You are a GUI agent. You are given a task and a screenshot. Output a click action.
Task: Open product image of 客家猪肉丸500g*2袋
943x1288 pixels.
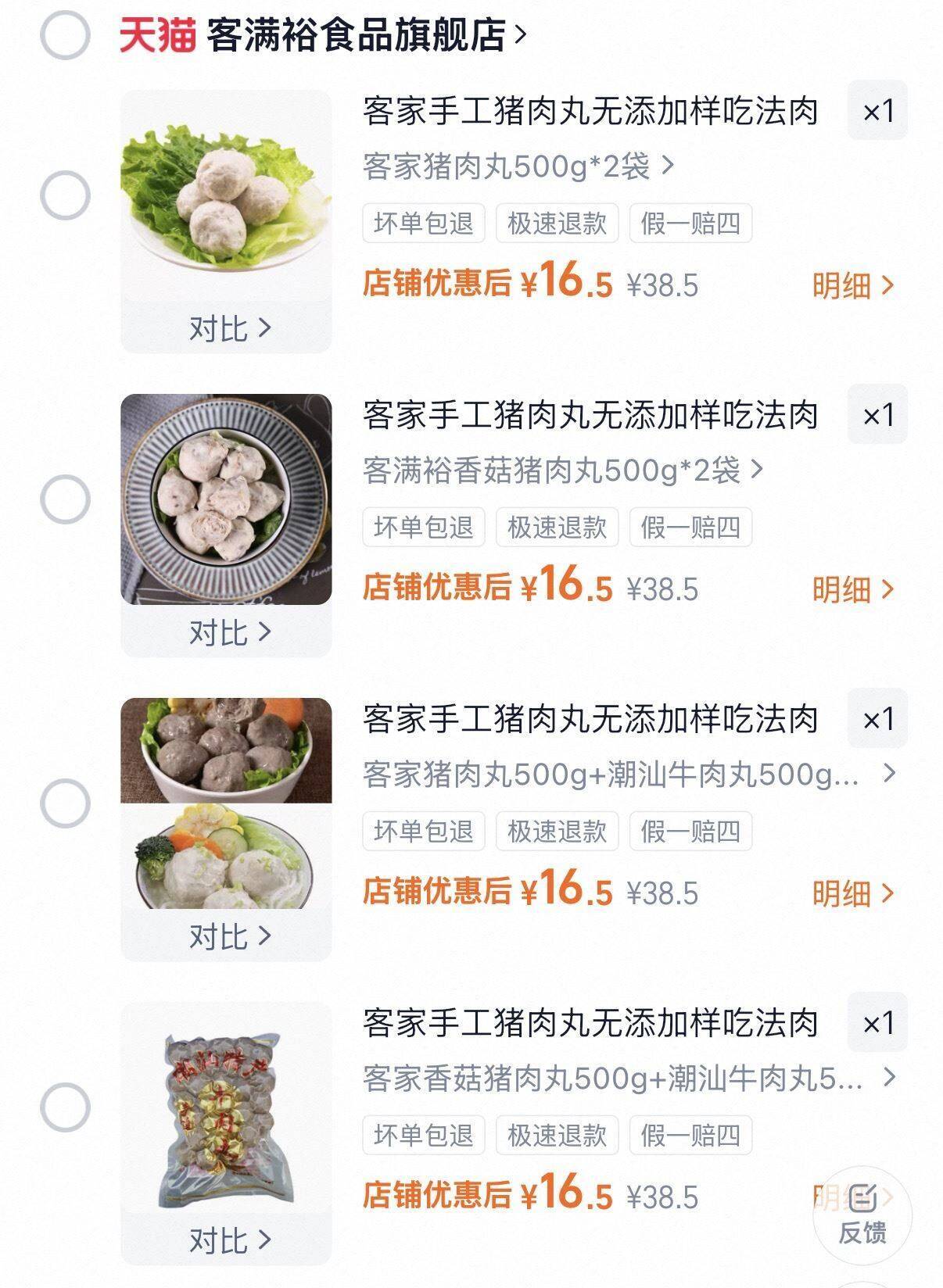pos(226,195)
